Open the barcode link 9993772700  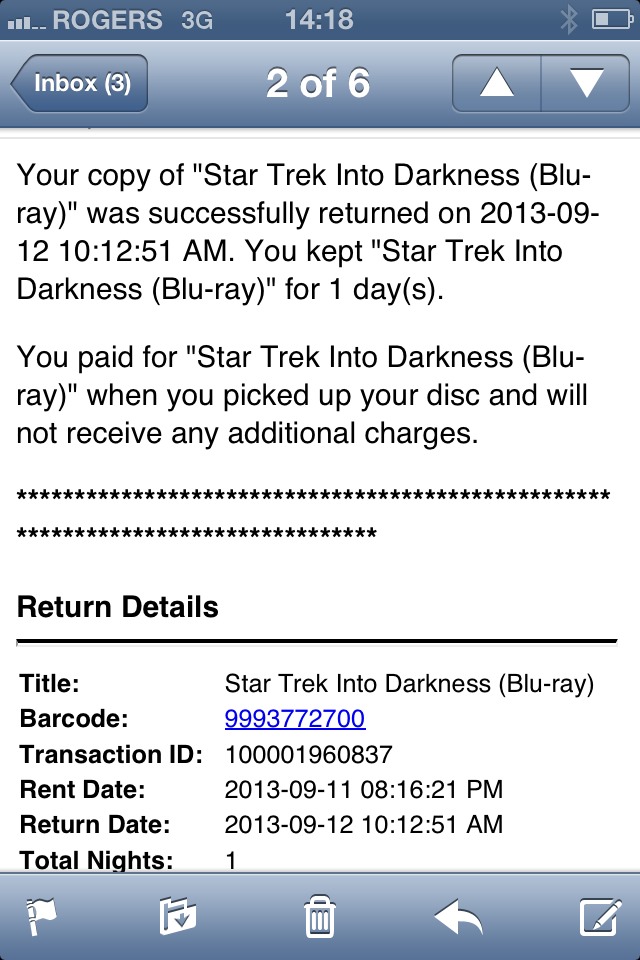tap(294, 719)
